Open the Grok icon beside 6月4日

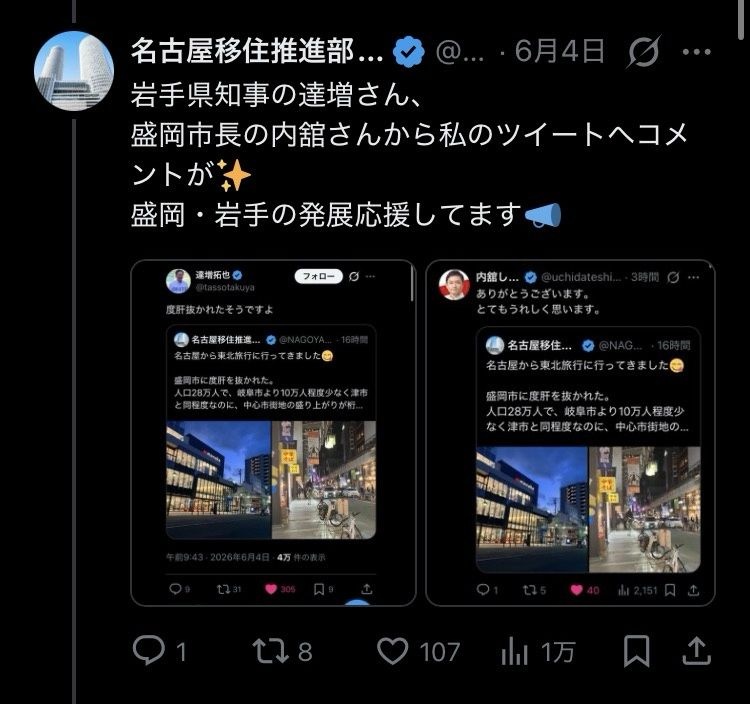(x=645, y=51)
